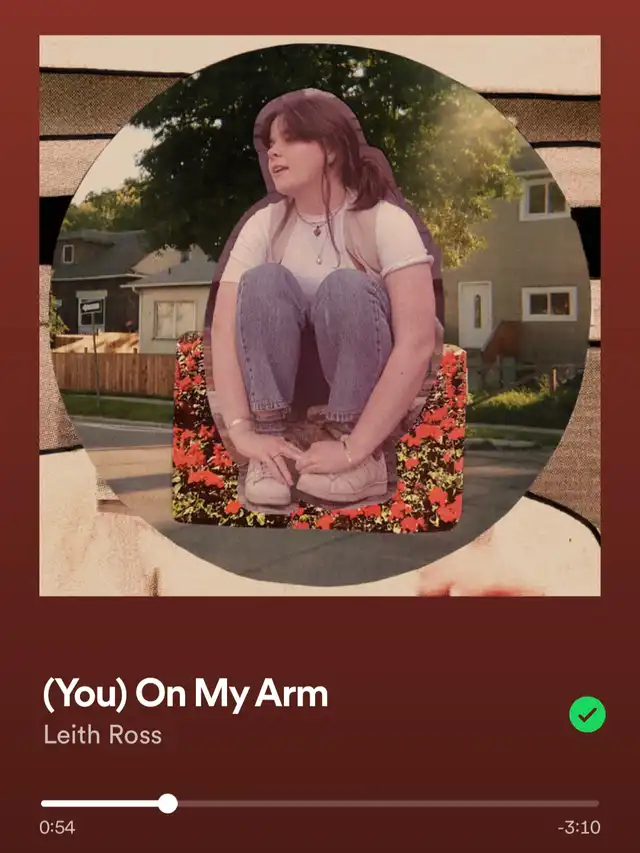This screenshot has width=640, height=853.
Task: Open the song title (You) On My Arm
Action: click(186, 694)
